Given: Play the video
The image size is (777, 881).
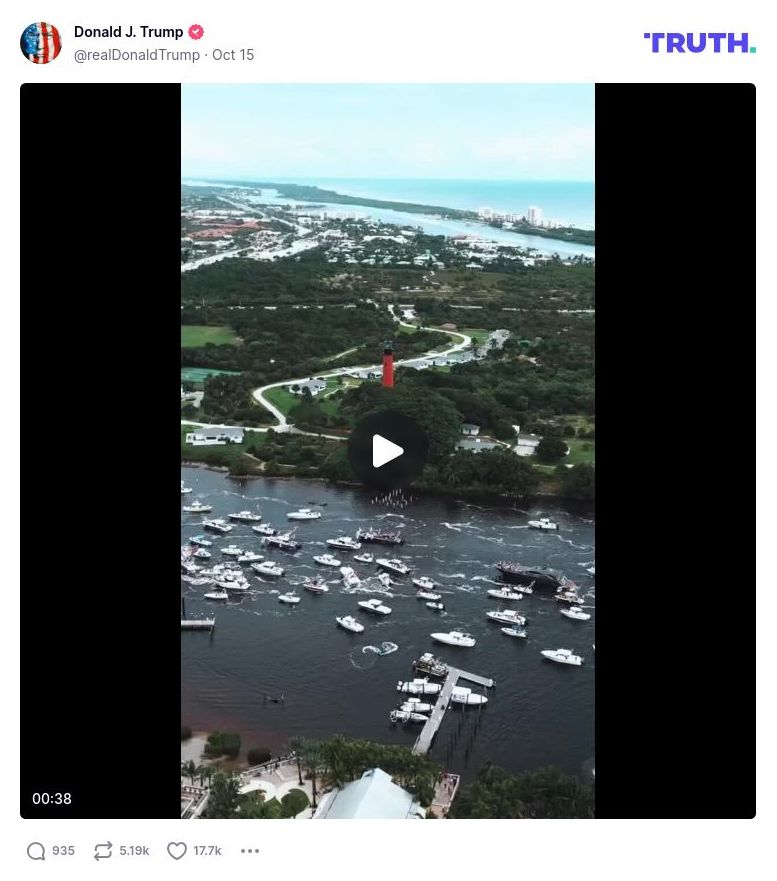Looking at the screenshot, I should pos(388,451).
